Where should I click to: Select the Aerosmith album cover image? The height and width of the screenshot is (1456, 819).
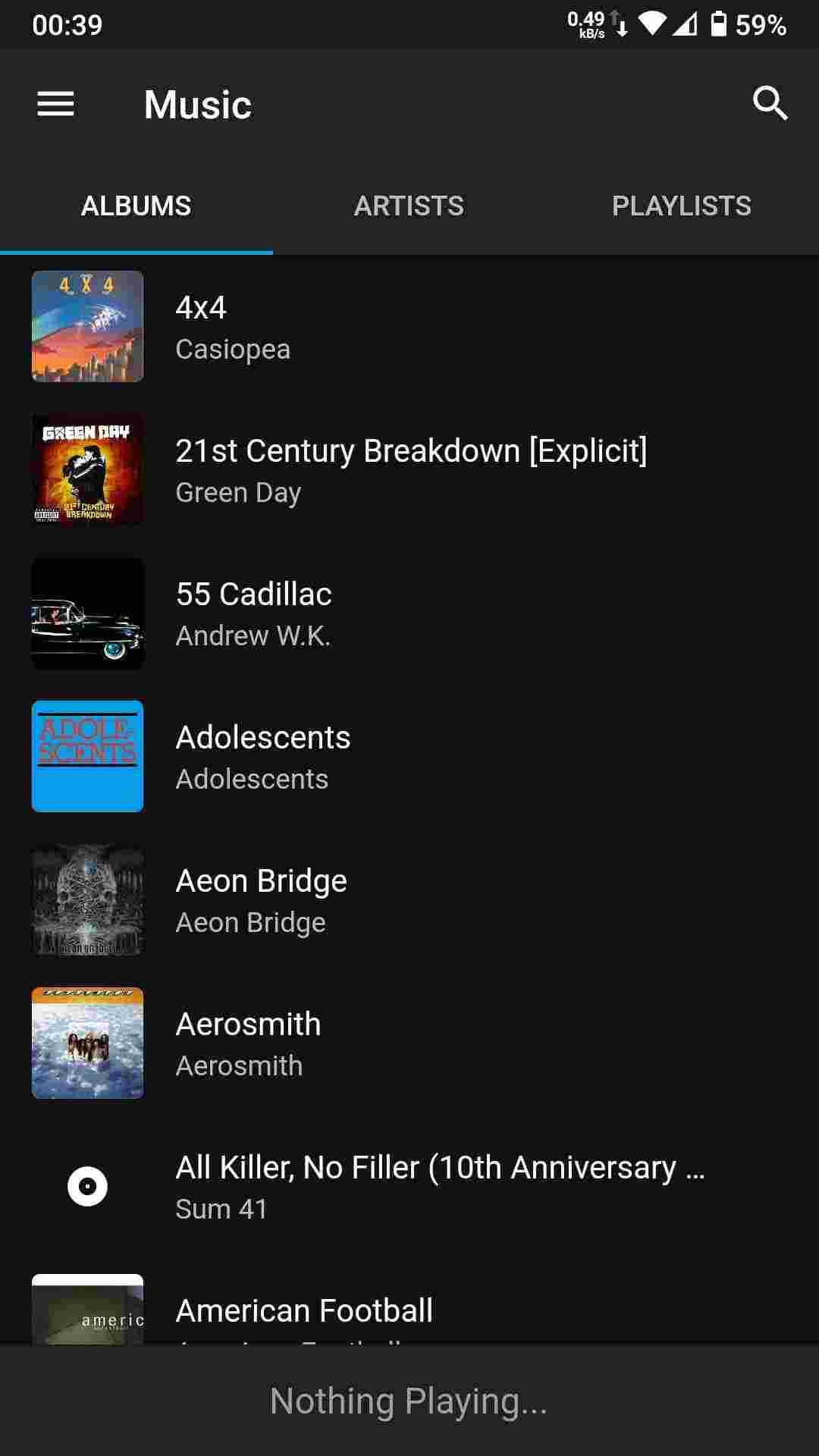(x=87, y=1043)
